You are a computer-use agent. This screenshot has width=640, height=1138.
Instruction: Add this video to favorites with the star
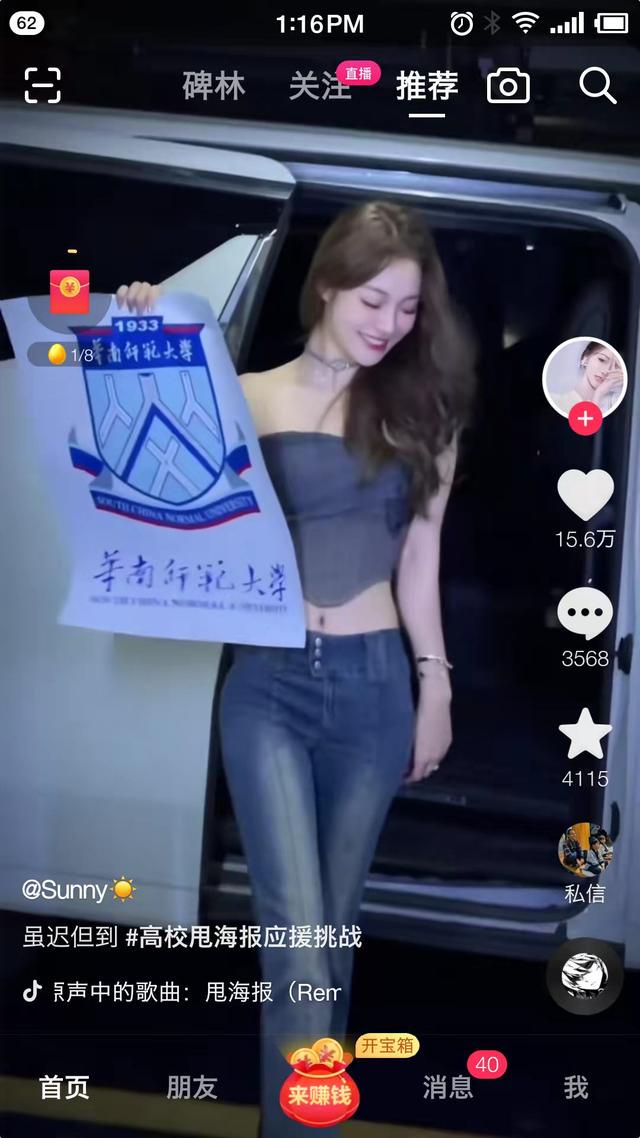585,734
